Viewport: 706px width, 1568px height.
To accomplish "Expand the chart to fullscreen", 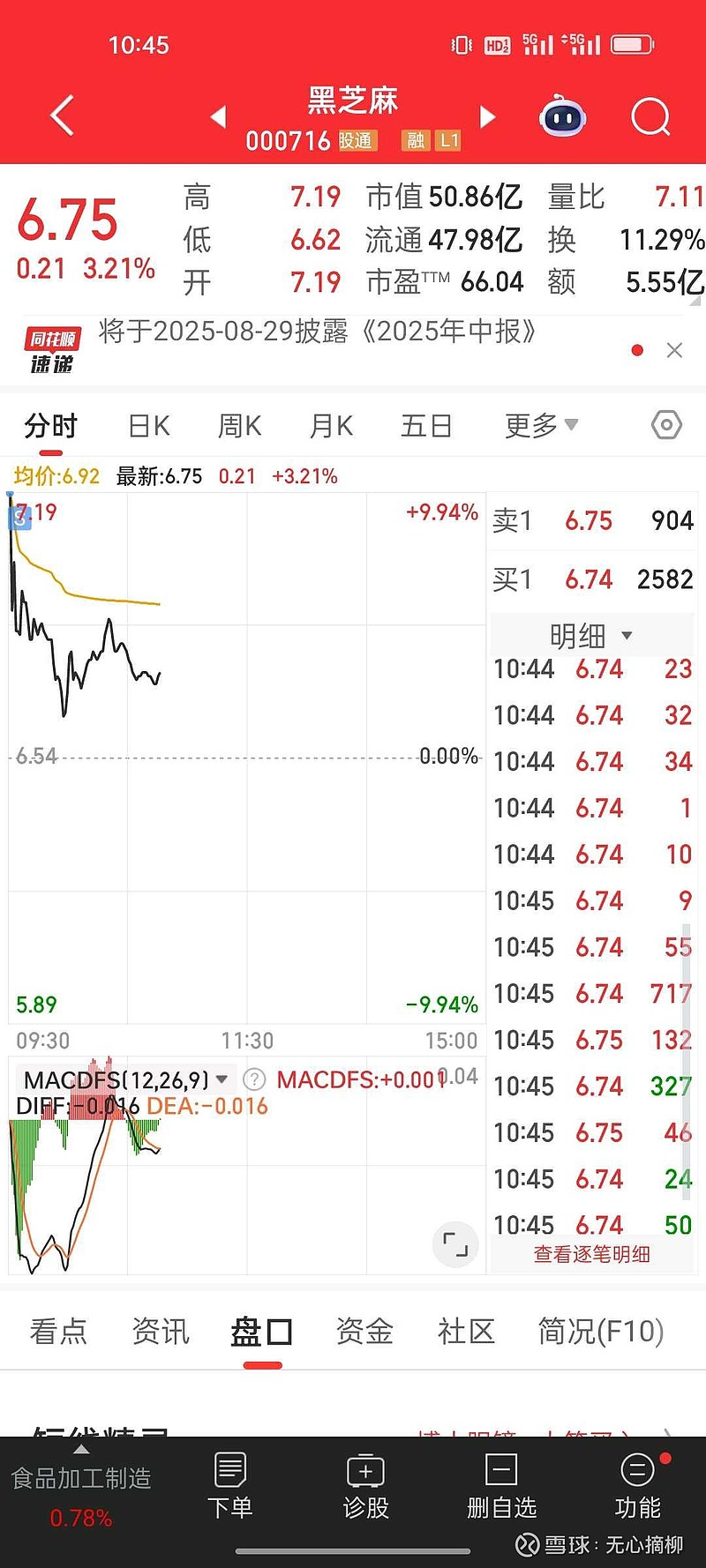I will (455, 1244).
